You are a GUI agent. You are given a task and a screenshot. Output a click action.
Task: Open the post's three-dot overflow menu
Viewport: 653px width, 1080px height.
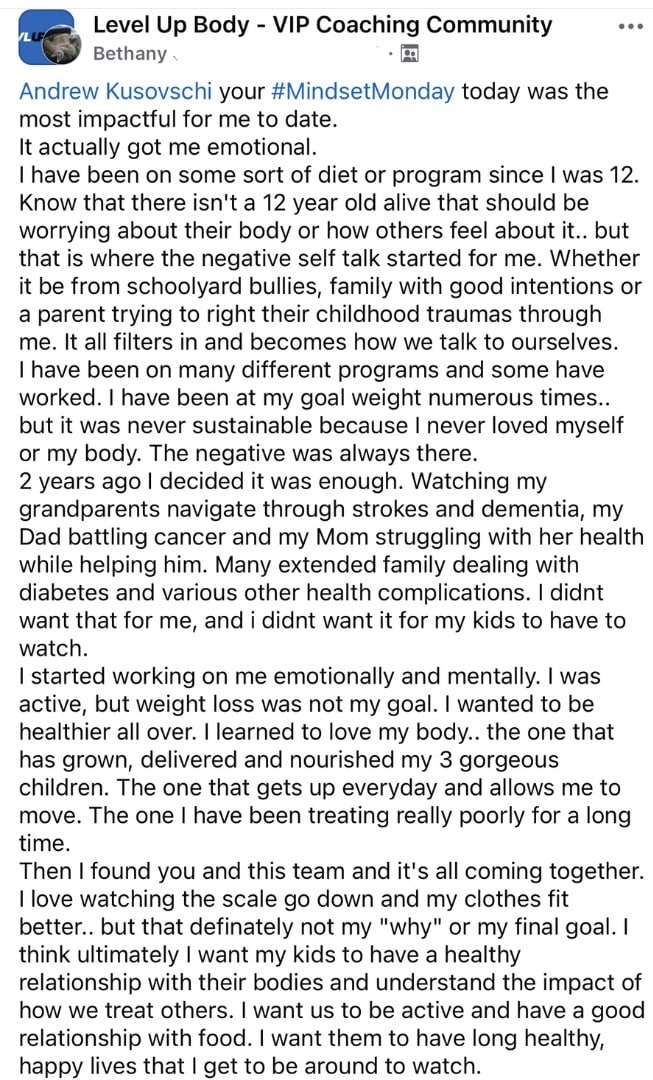(x=630, y=26)
